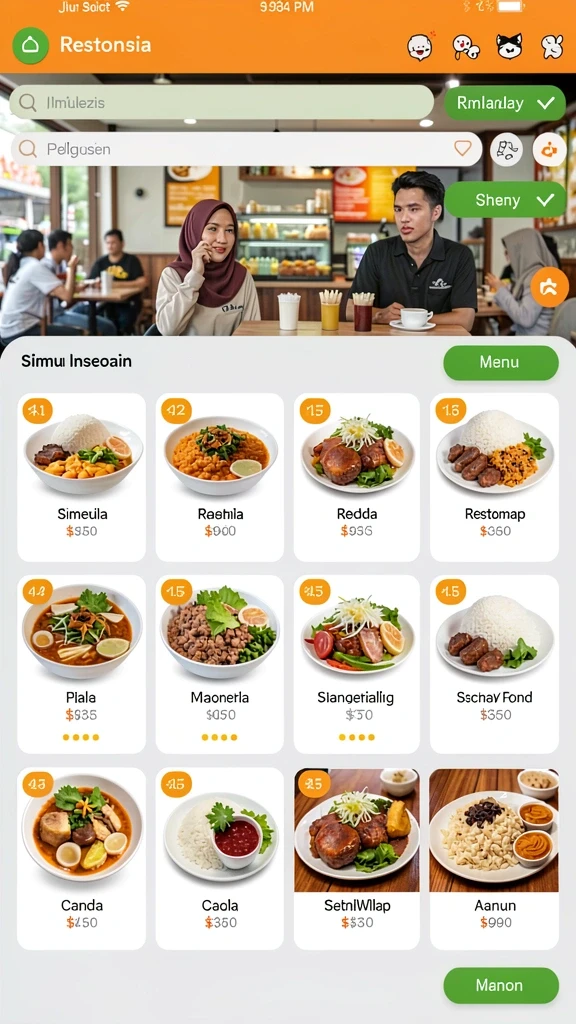Type in the Ilmulezis search field
The height and width of the screenshot is (1024, 576).
tap(221, 103)
